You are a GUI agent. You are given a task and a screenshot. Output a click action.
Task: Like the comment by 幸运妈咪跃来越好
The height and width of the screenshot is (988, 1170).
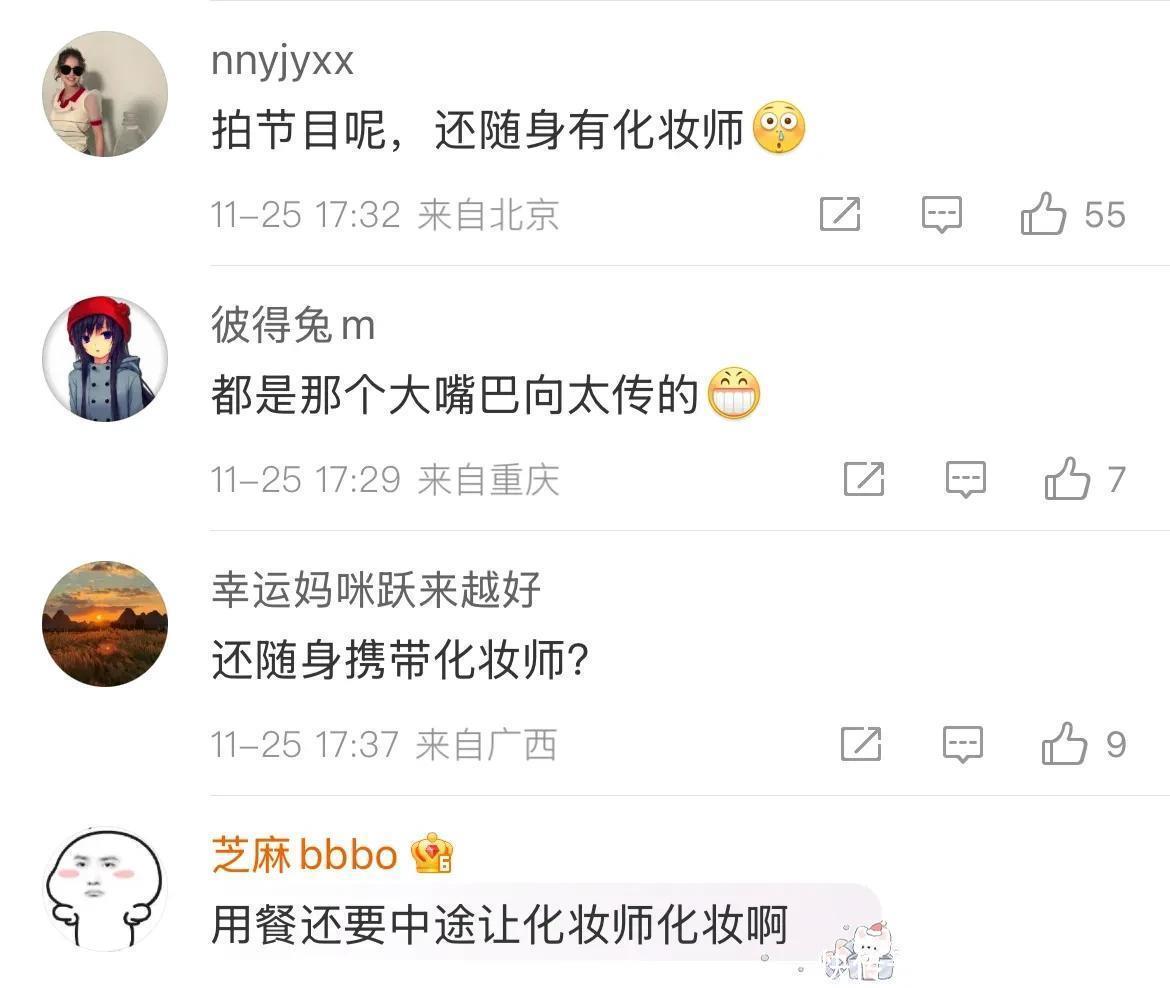[x=1064, y=744]
